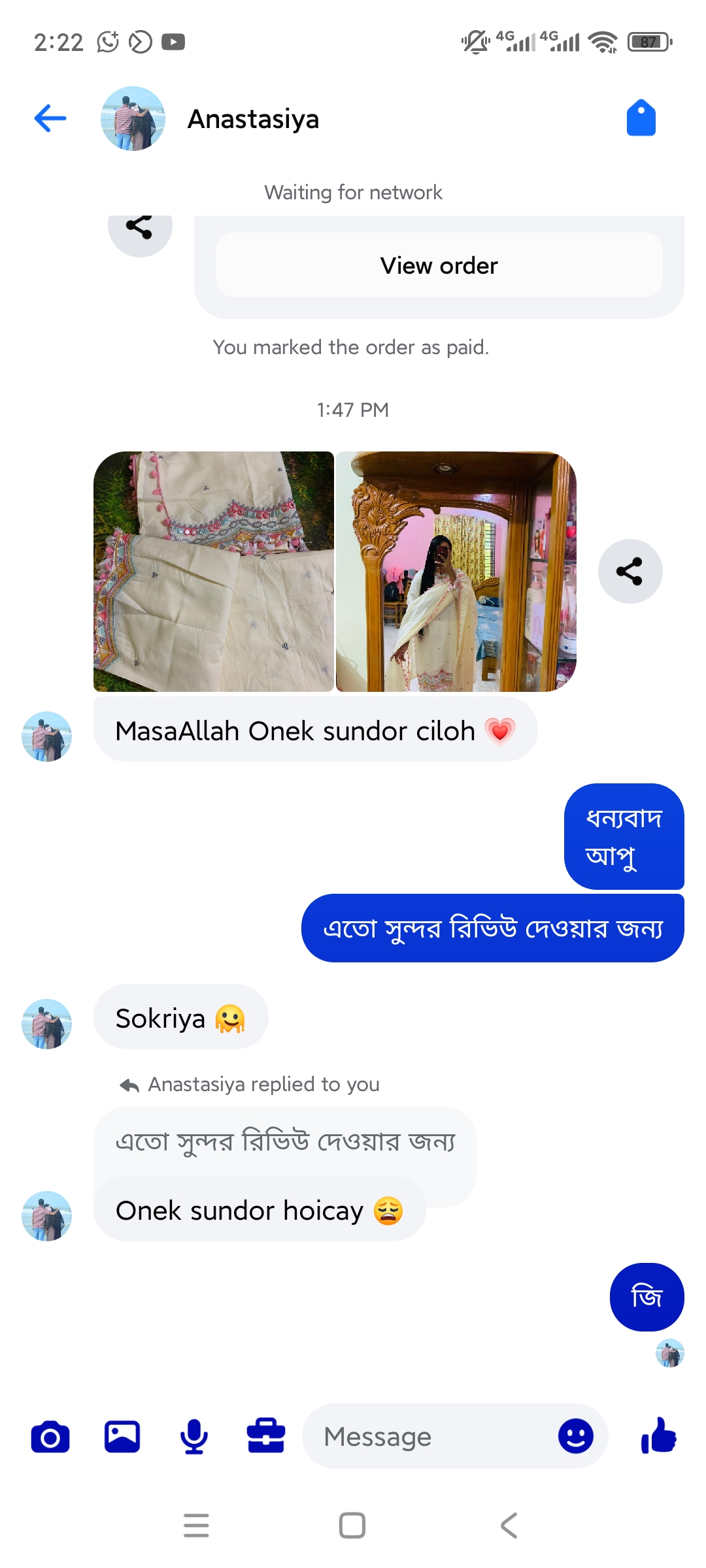Open the gallery image picker
The height and width of the screenshot is (1568, 706).
tap(122, 1437)
